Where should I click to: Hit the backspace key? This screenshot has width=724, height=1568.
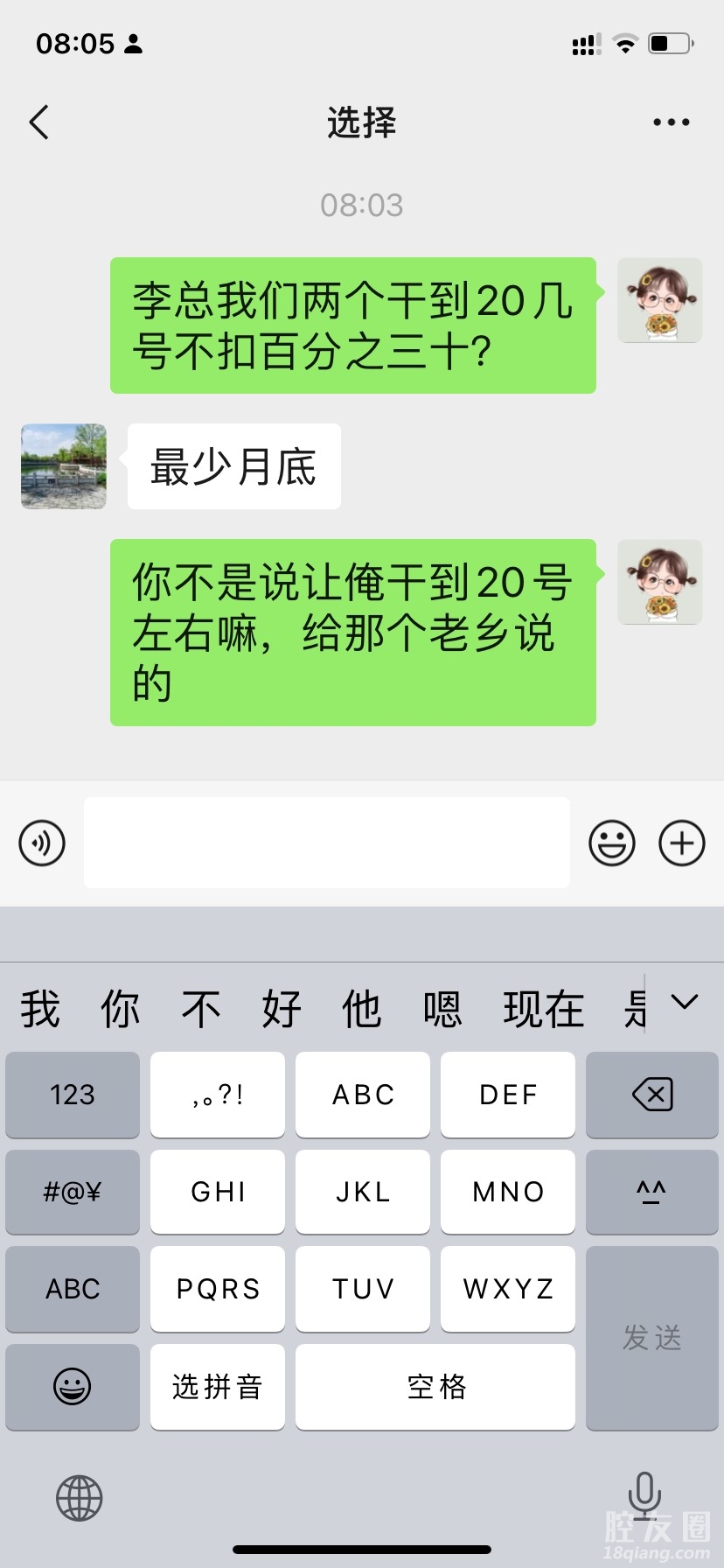[651, 1094]
